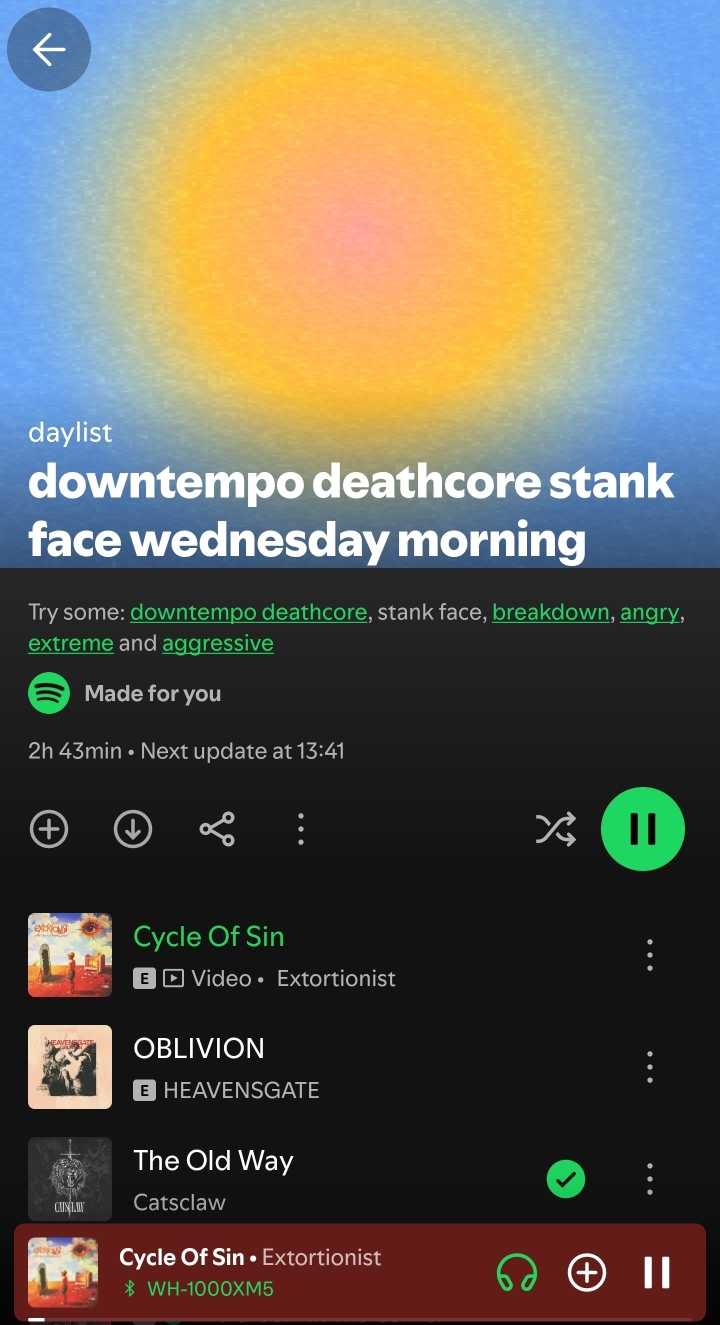This screenshot has height=1325, width=720.
Task: Open the angry mood link
Action: 649,612
